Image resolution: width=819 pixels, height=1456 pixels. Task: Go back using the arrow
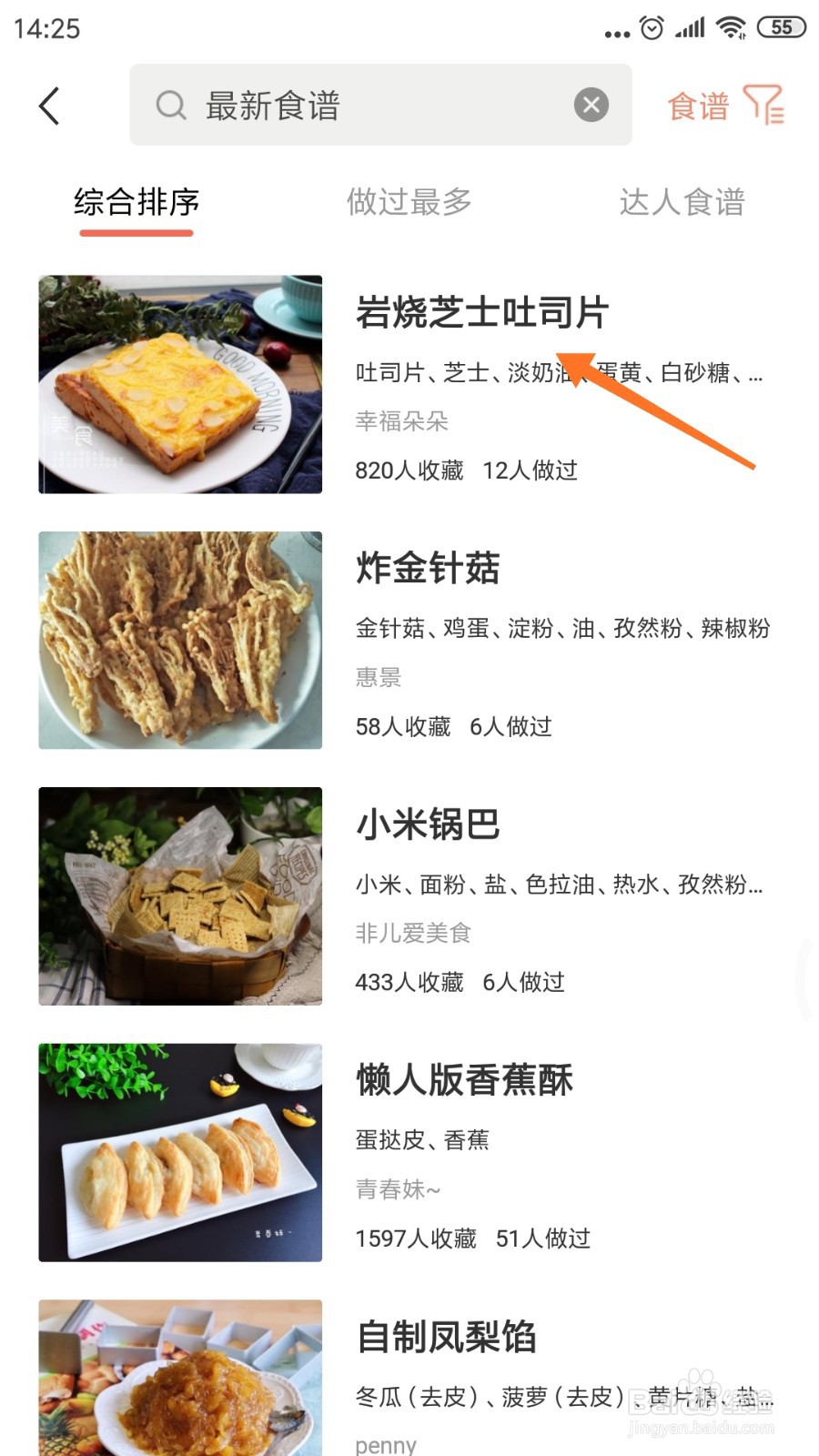50,106
